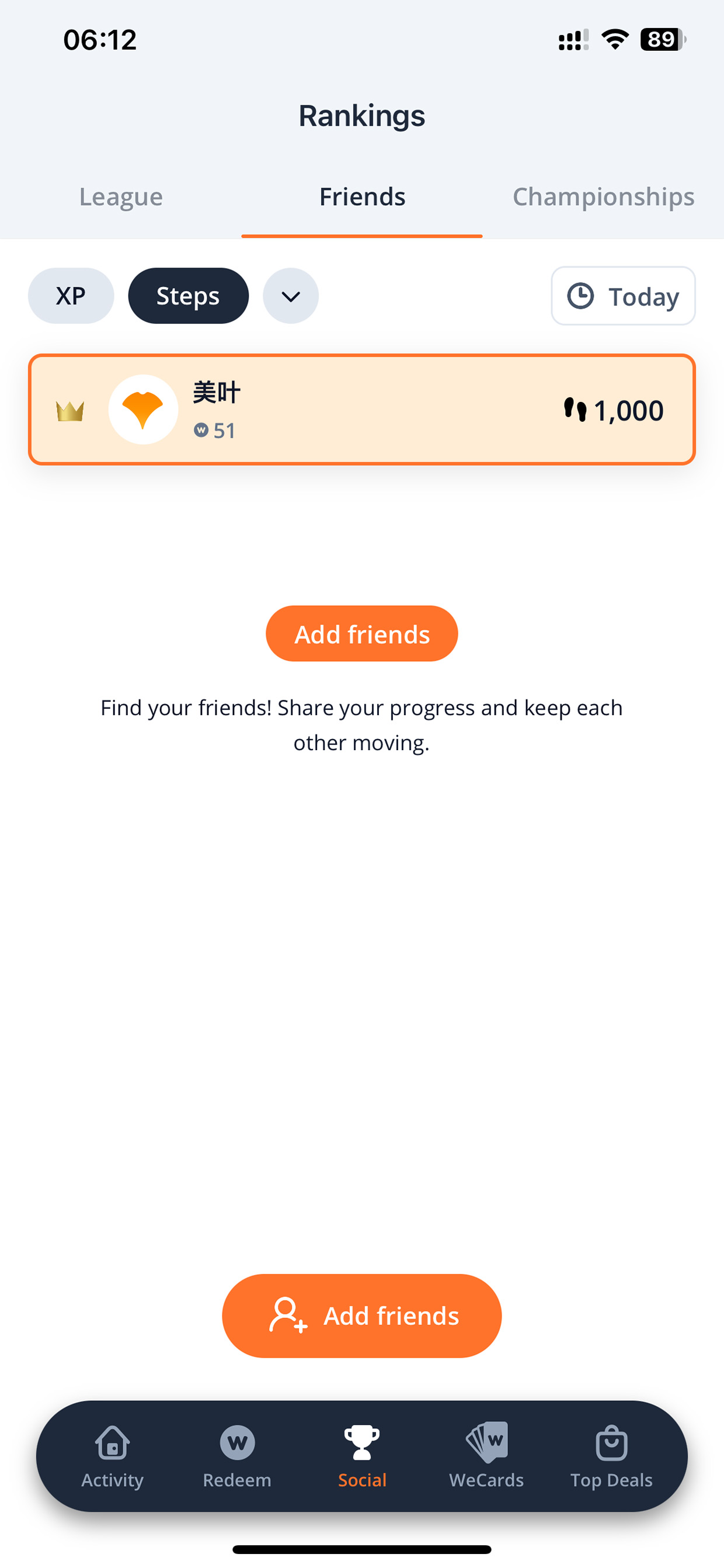The image size is (724, 1568).
Task: Open the WeCards tab
Action: (x=487, y=1456)
